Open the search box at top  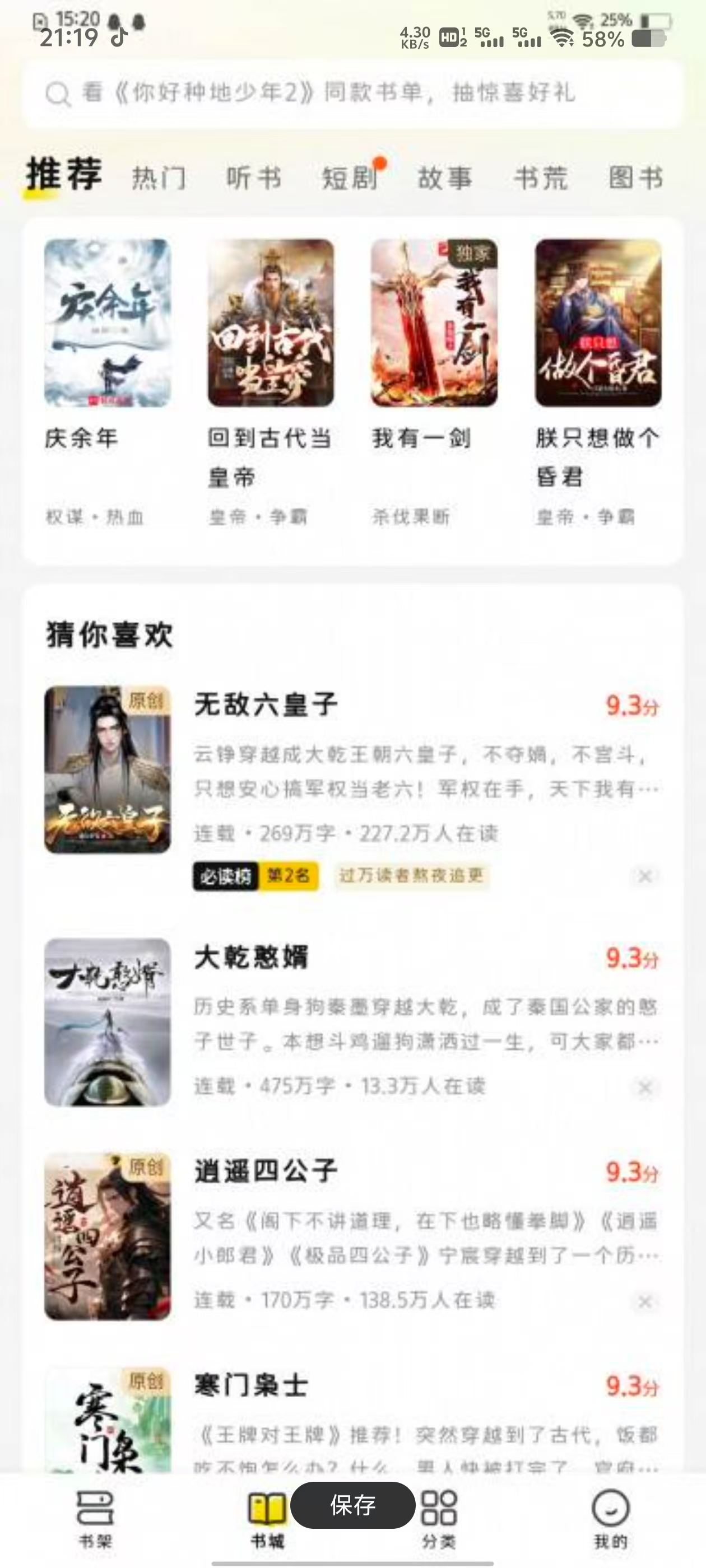(352, 93)
